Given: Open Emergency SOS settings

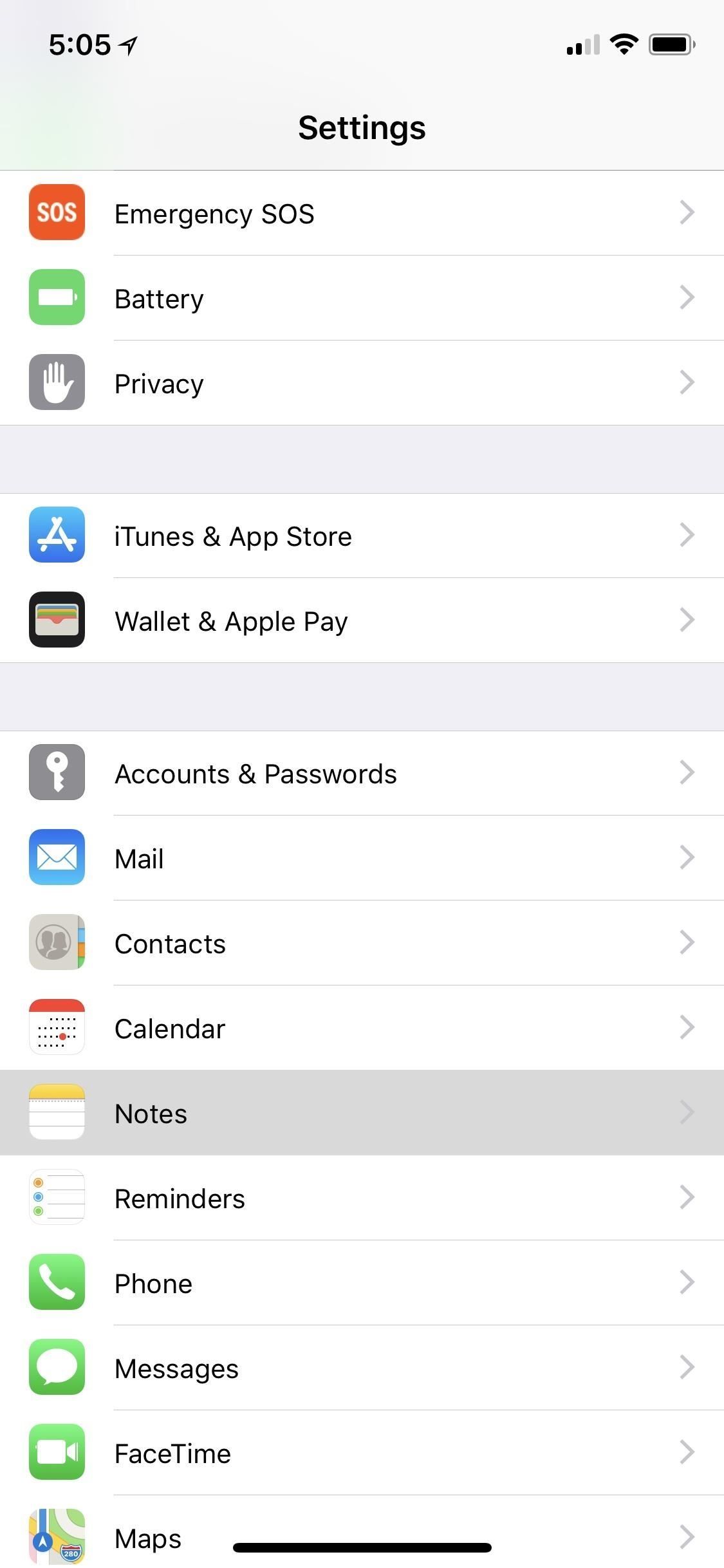Looking at the screenshot, I should point(360,213).
